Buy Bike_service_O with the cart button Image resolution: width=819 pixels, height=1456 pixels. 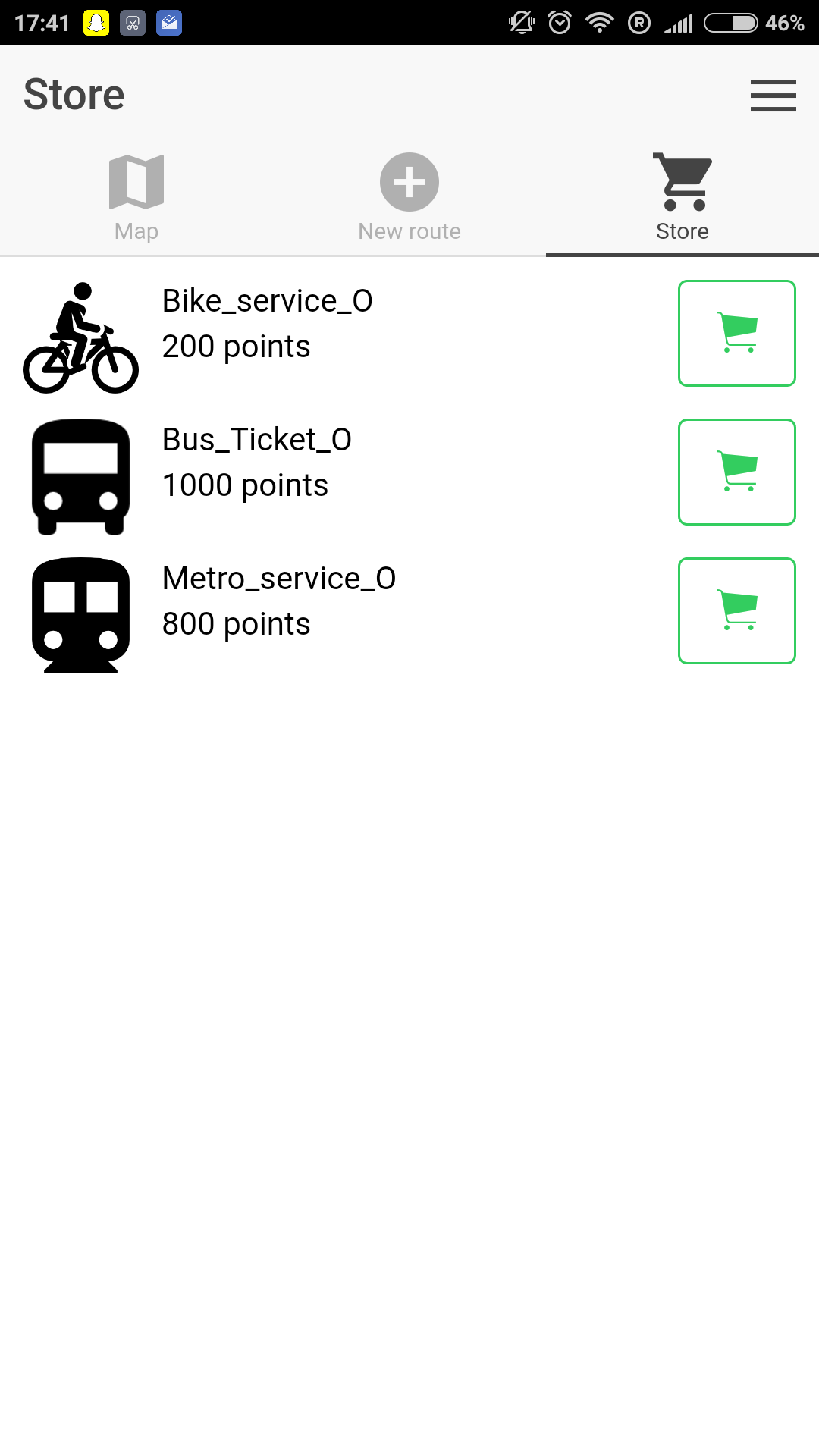(x=736, y=334)
